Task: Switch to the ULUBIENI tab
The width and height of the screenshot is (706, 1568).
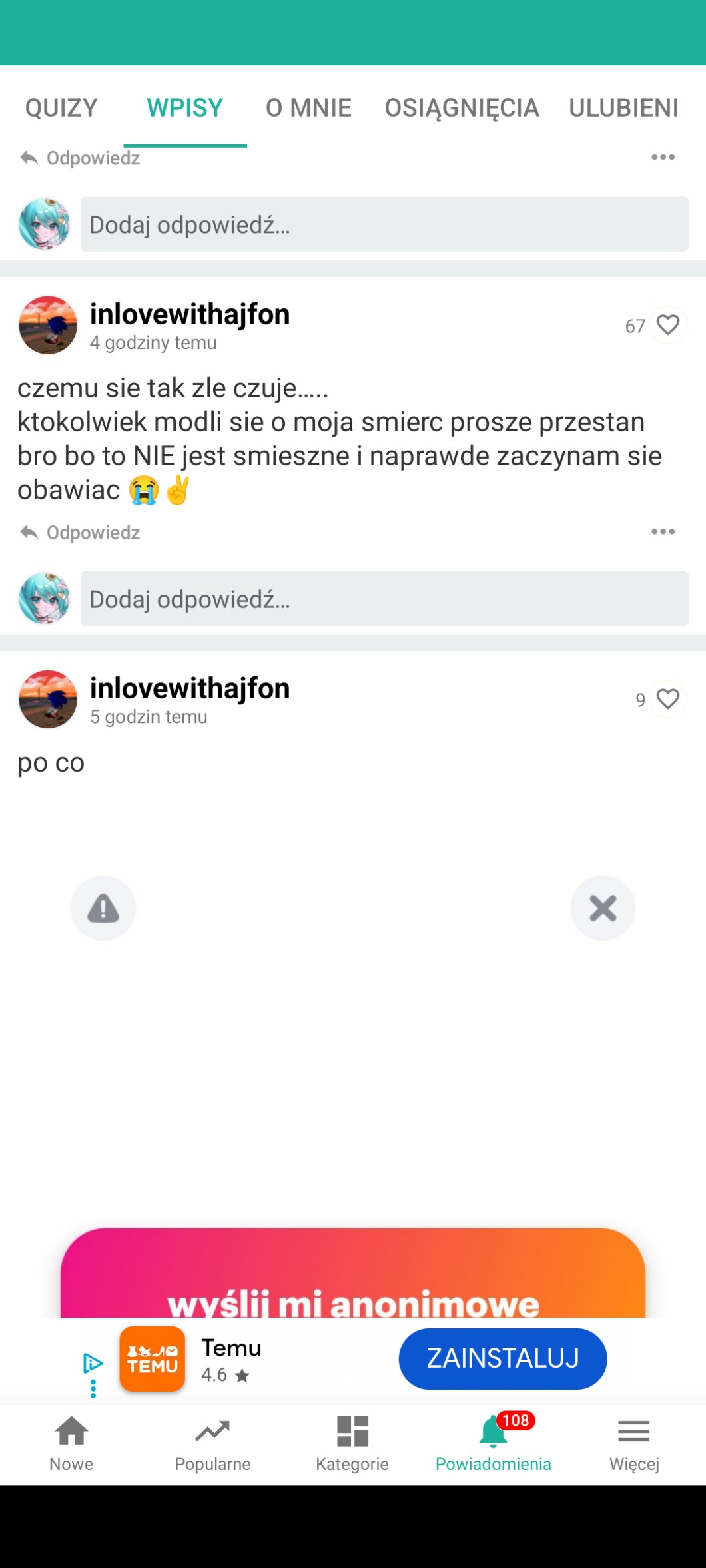Action: (x=623, y=107)
